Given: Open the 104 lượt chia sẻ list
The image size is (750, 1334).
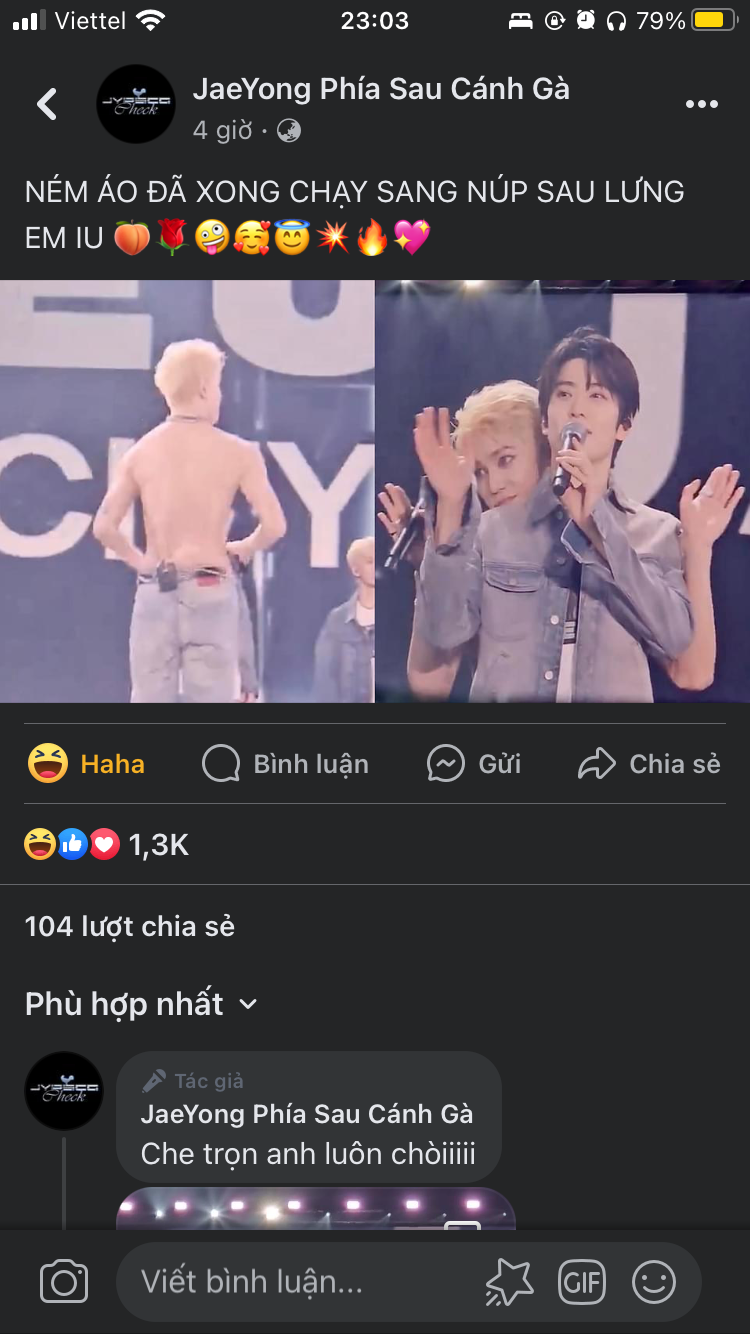Looking at the screenshot, I should click(130, 926).
